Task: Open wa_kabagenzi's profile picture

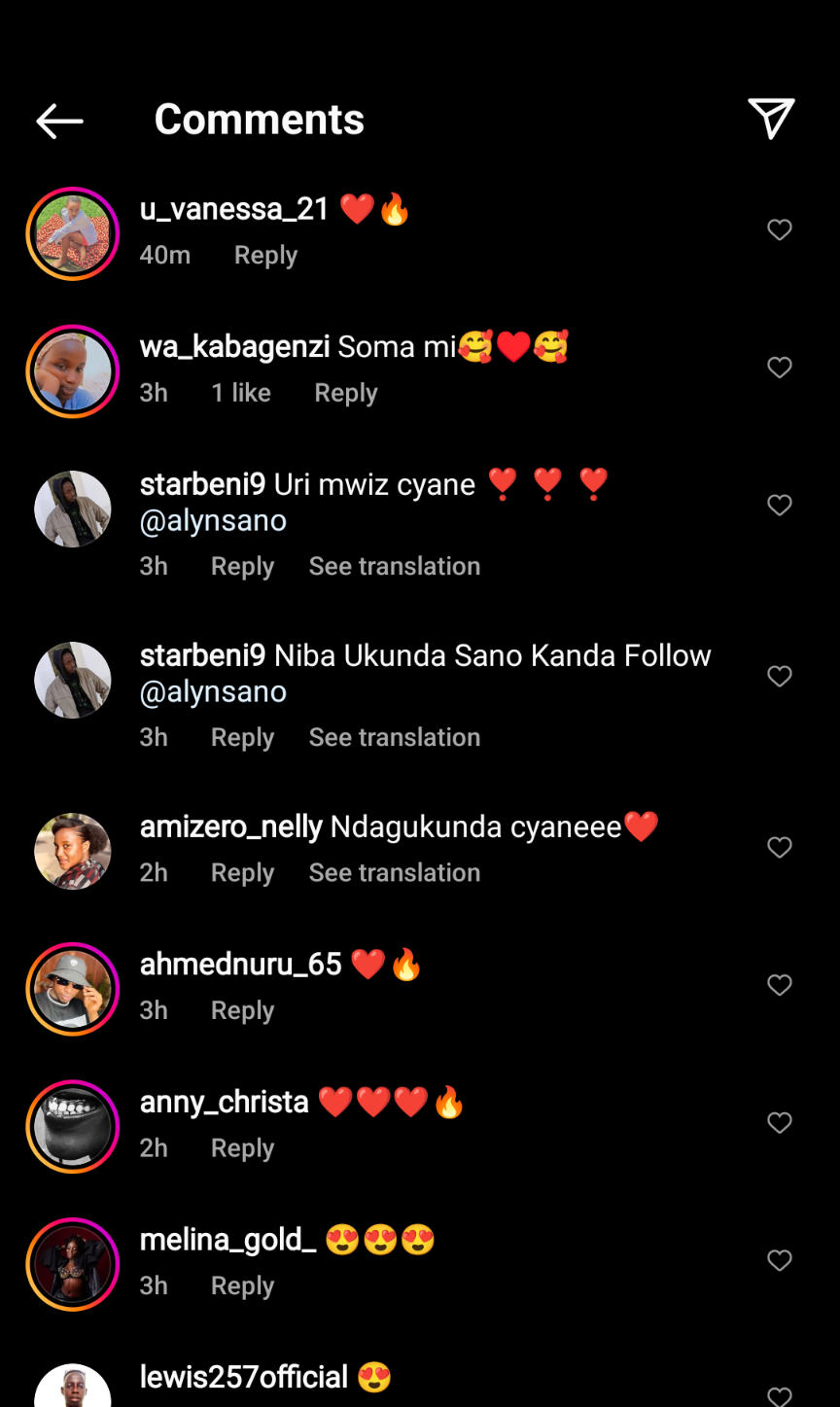Action: click(x=72, y=371)
